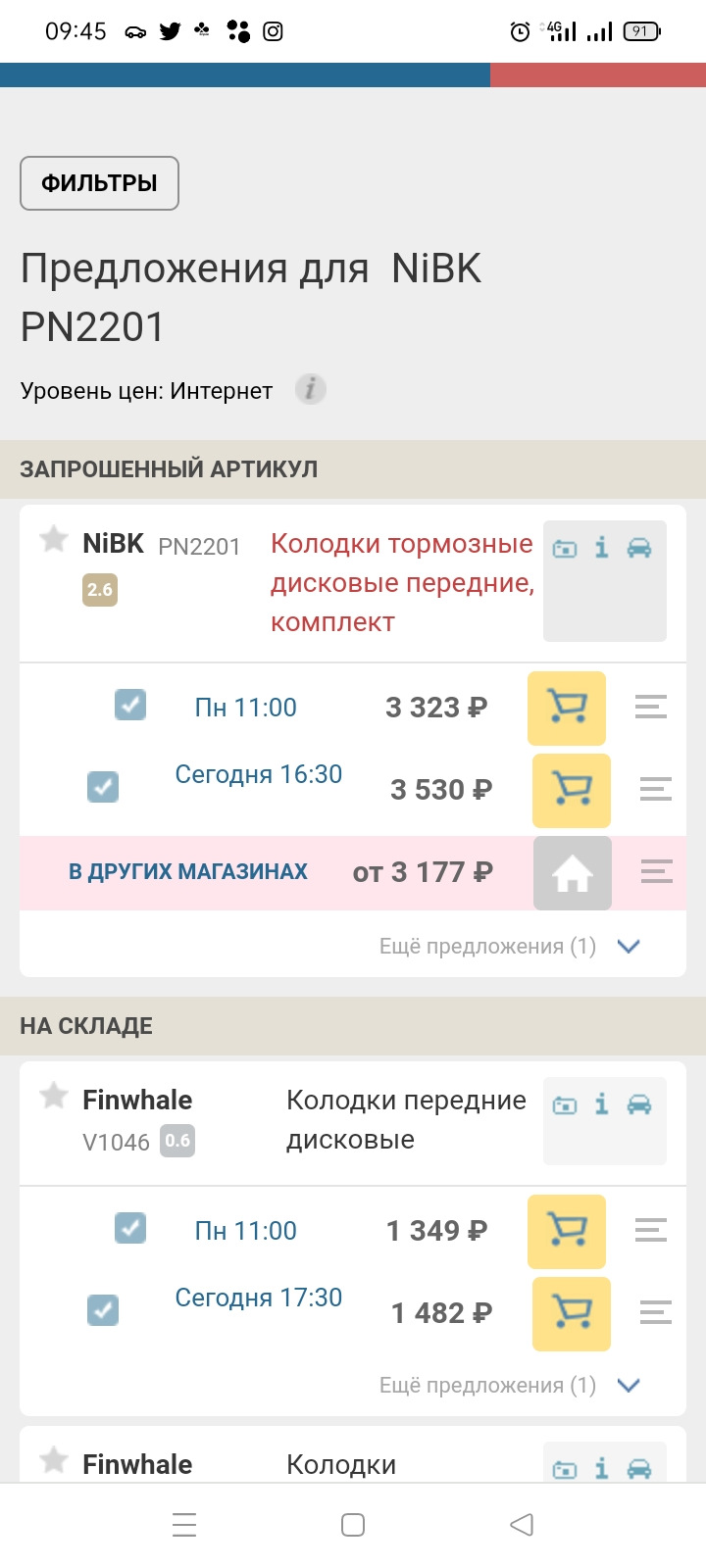Add the 1 349 ₽ Finwhale offer to cart
Screen dimensions: 706x1568
coord(567,1231)
